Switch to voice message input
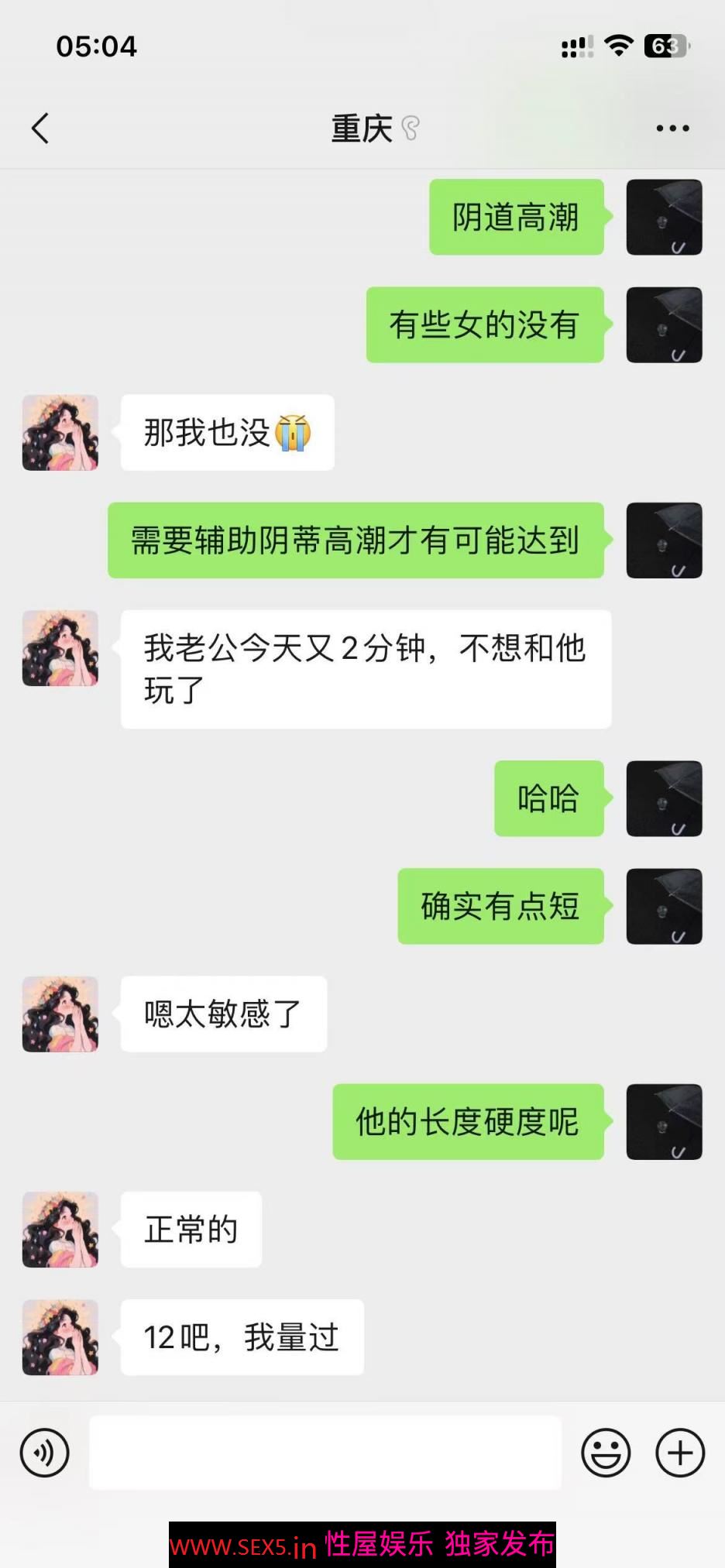Image resolution: width=725 pixels, height=1568 pixels. (44, 1453)
